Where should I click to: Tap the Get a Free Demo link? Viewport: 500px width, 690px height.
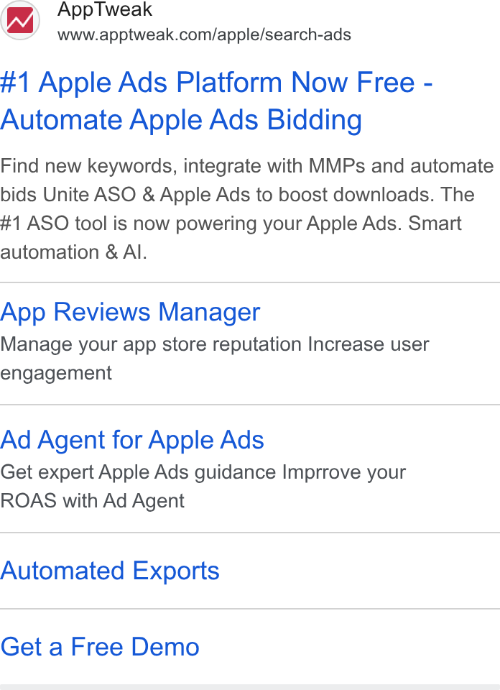99,647
